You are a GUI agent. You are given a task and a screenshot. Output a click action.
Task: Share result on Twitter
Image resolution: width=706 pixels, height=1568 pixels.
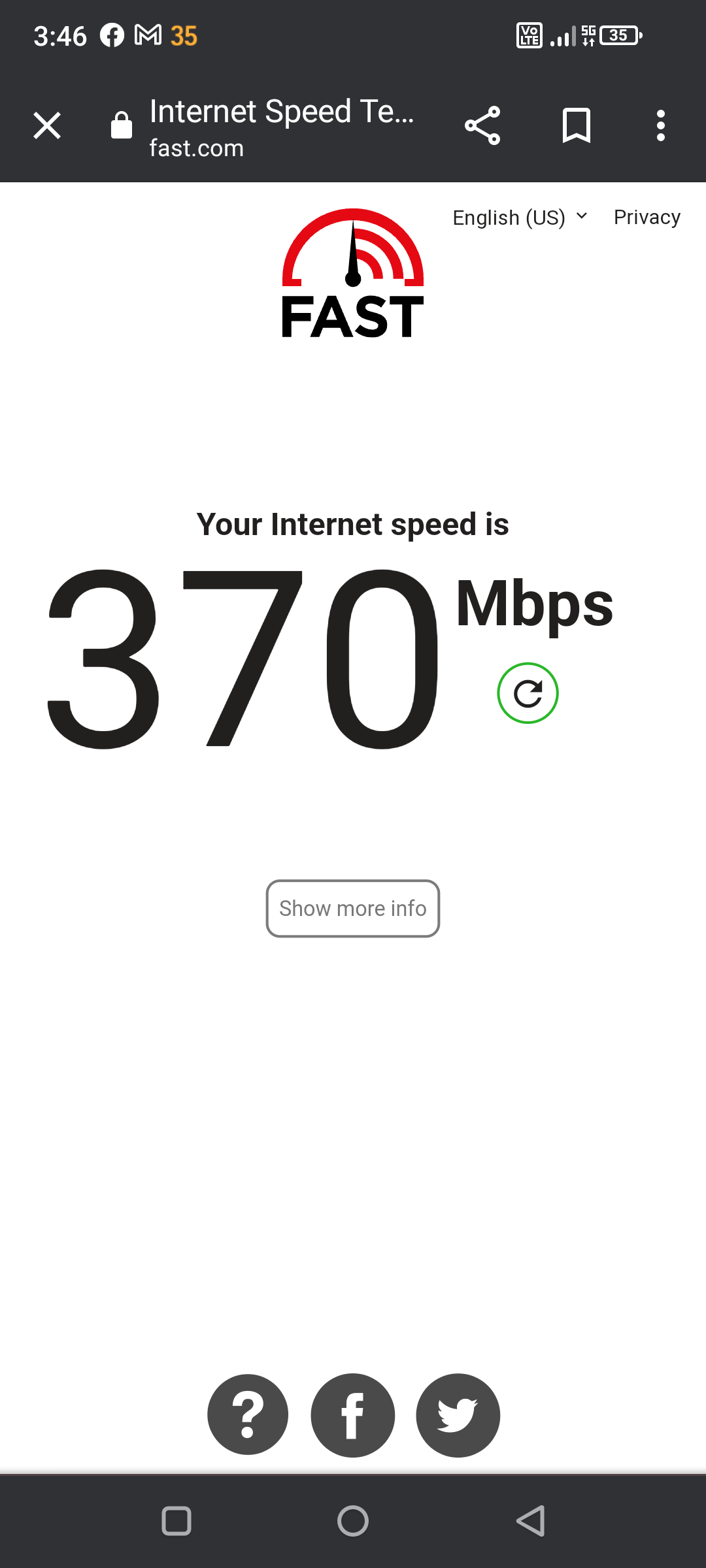point(458,1414)
